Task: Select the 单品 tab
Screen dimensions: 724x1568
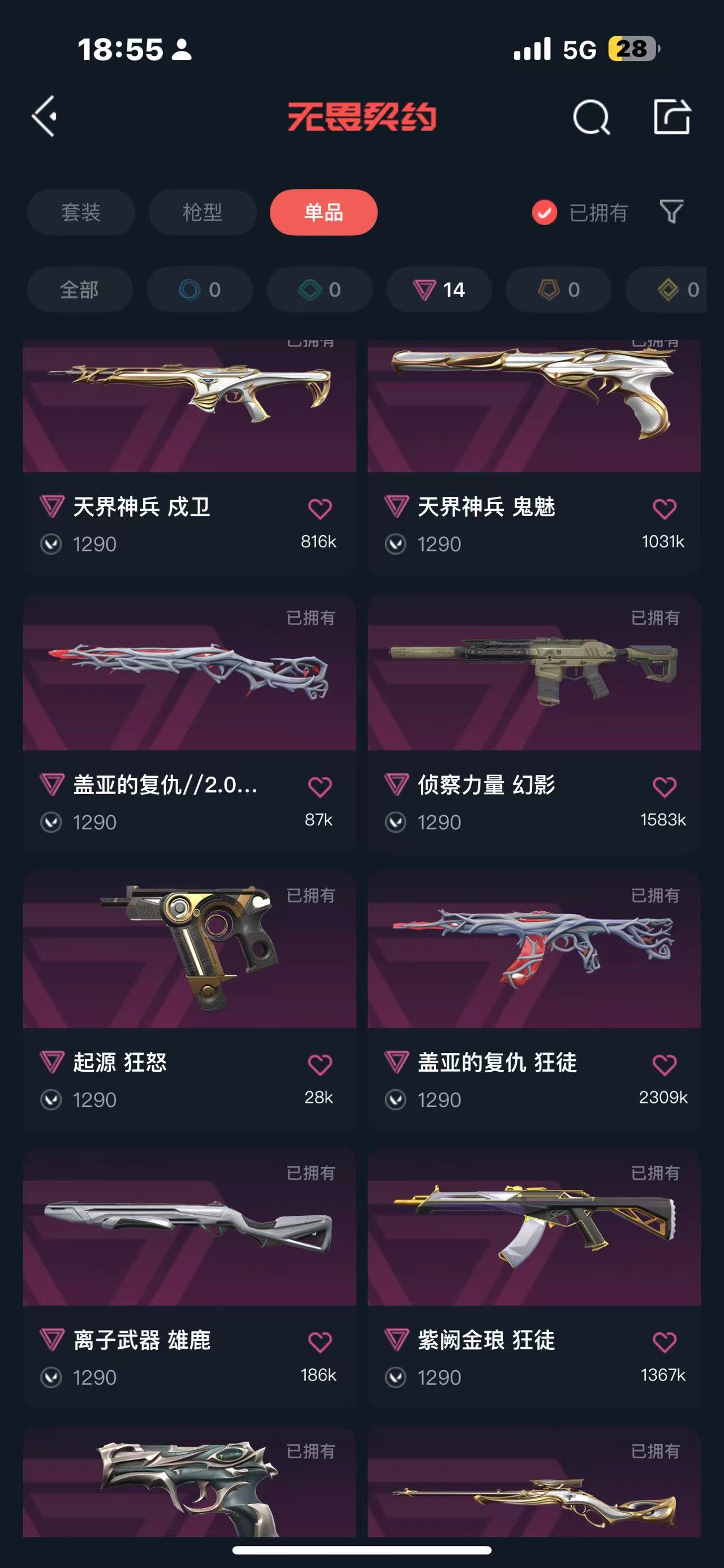Action: coord(324,212)
